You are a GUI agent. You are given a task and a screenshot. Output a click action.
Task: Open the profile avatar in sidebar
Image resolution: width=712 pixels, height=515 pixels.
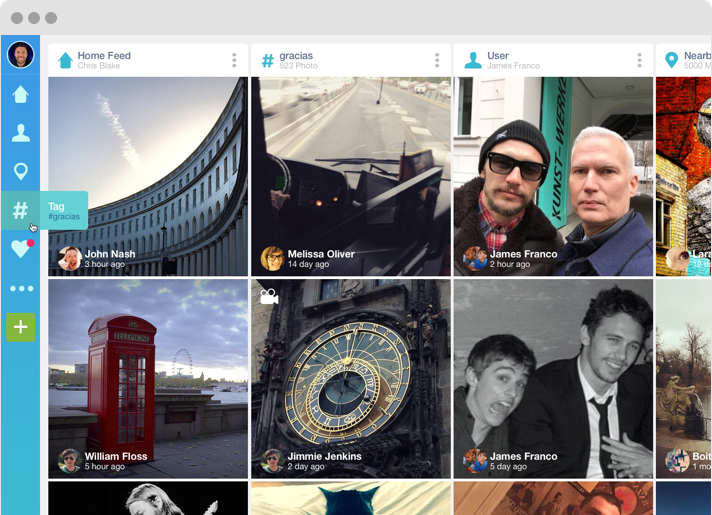(x=20, y=55)
